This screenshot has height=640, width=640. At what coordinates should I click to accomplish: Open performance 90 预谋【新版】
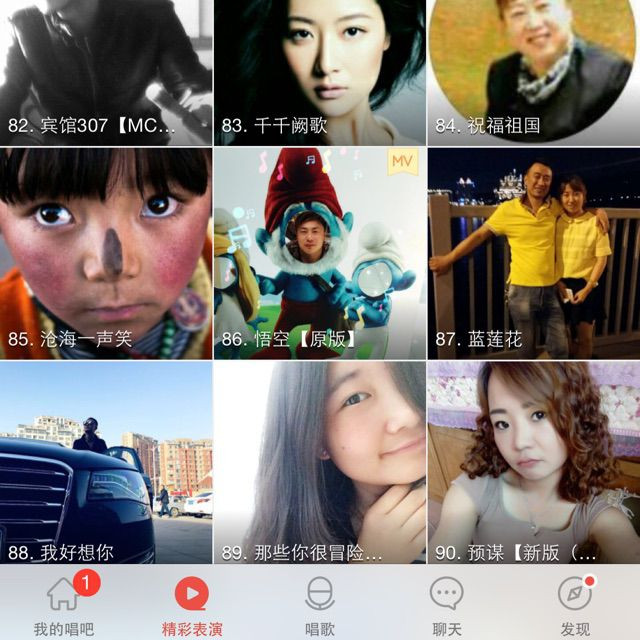click(x=534, y=462)
